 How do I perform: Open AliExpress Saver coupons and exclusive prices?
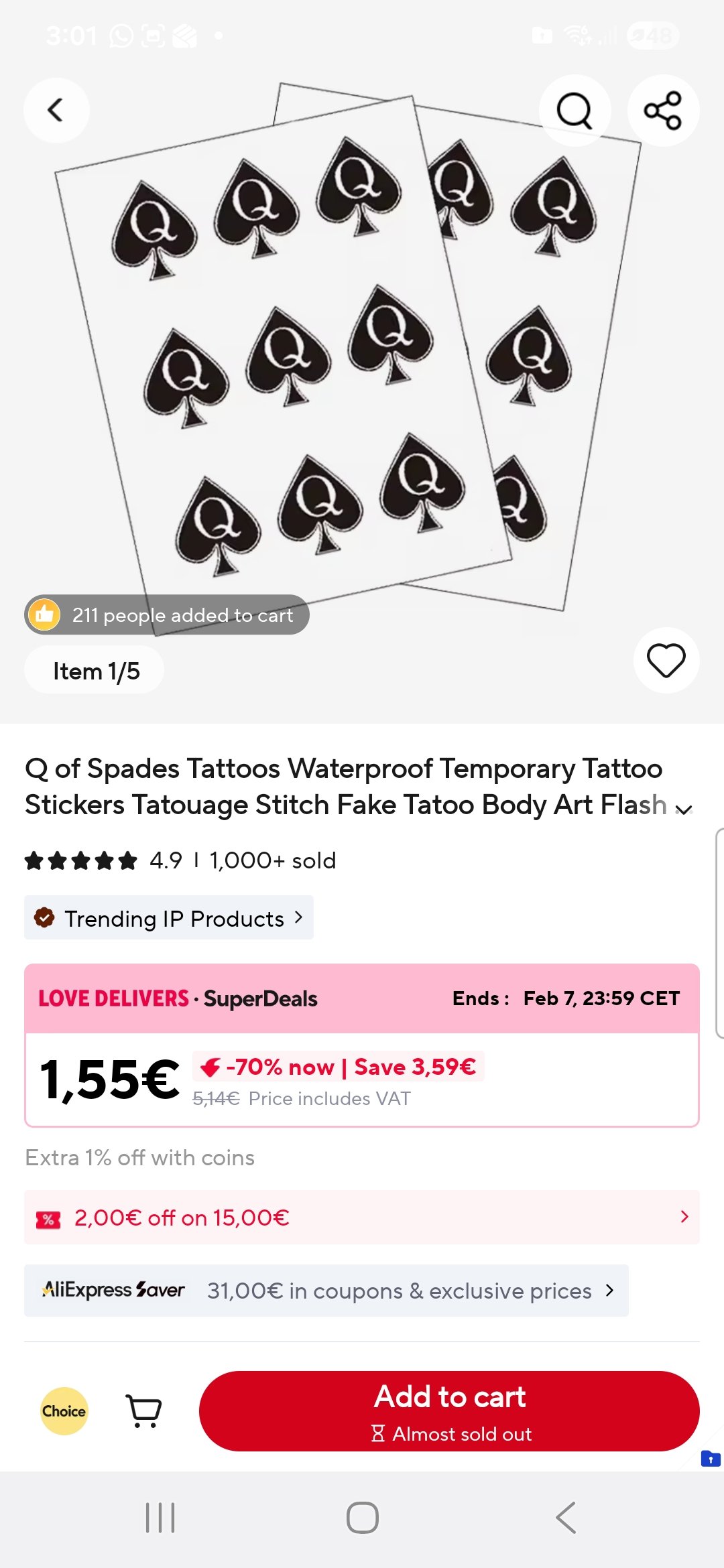(326, 1291)
